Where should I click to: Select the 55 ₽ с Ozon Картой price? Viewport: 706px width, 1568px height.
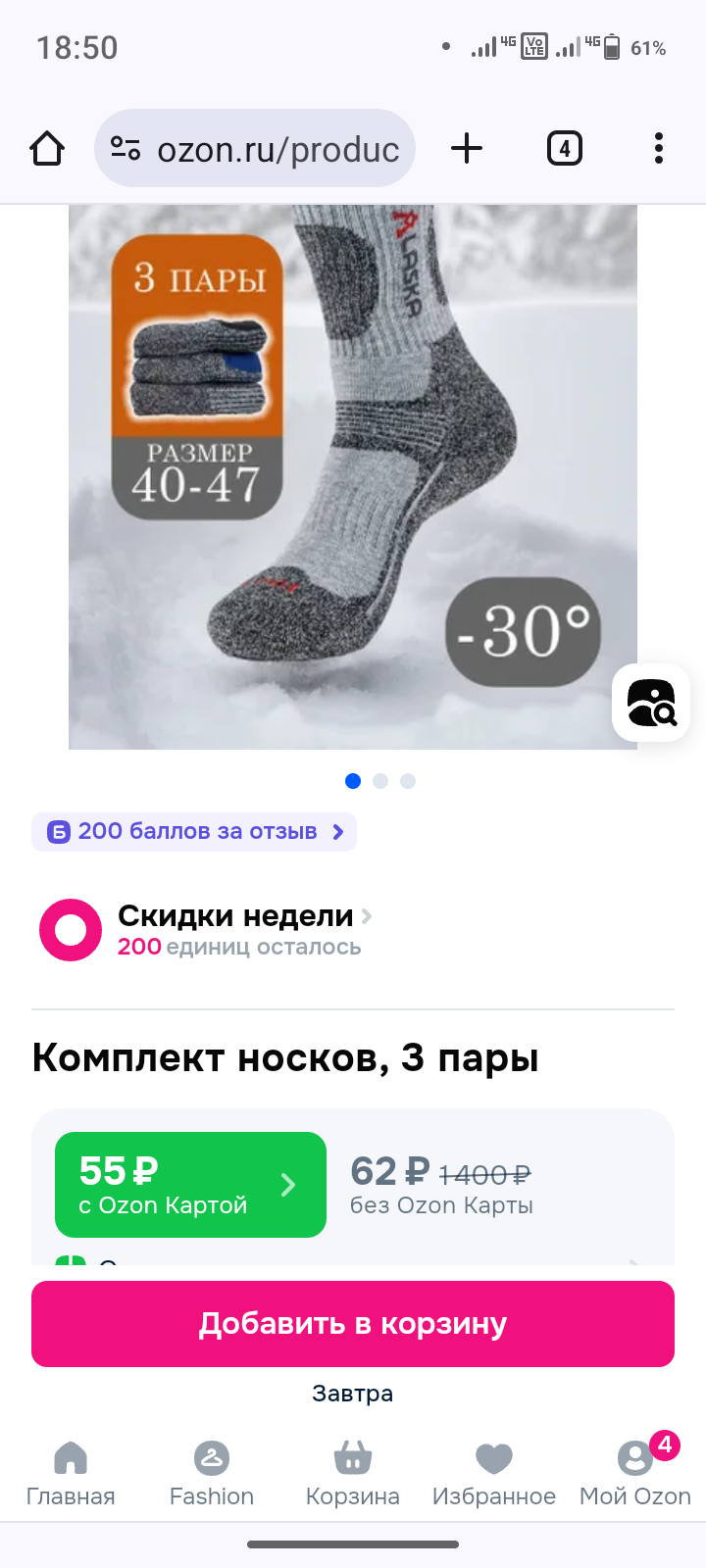click(x=190, y=1185)
